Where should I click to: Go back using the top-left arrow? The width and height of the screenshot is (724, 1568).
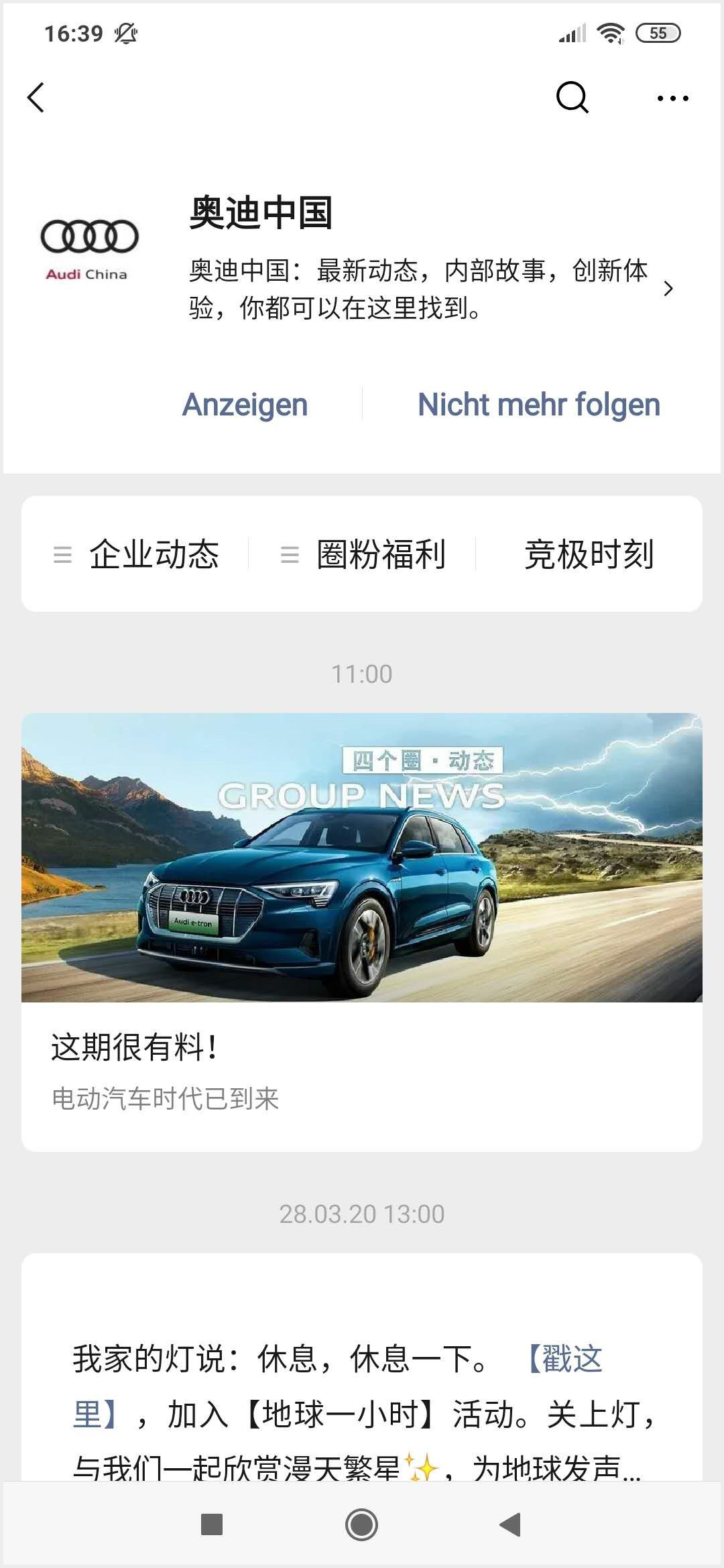pos(36,98)
